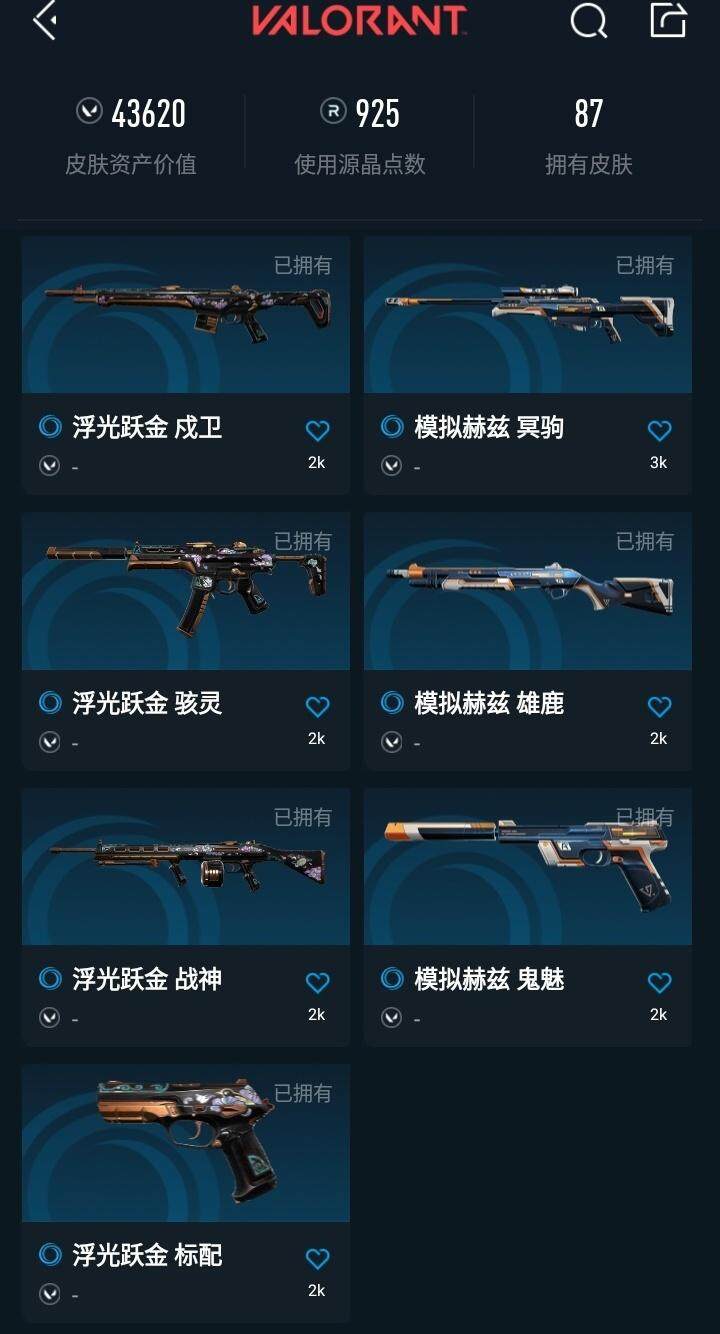Open the search icon in the header
This screenshot has width=720, height=1334.
[588, 20]
